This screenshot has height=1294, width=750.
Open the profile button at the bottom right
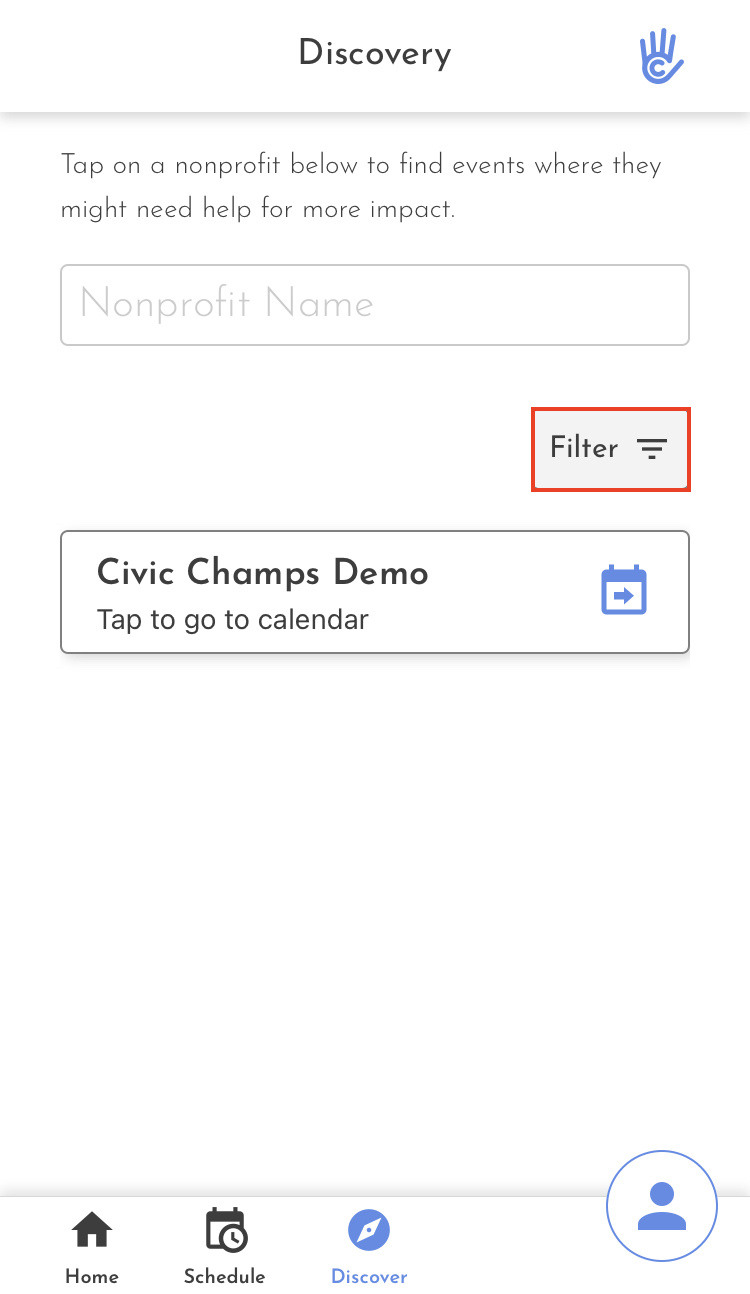[662, 1206]
